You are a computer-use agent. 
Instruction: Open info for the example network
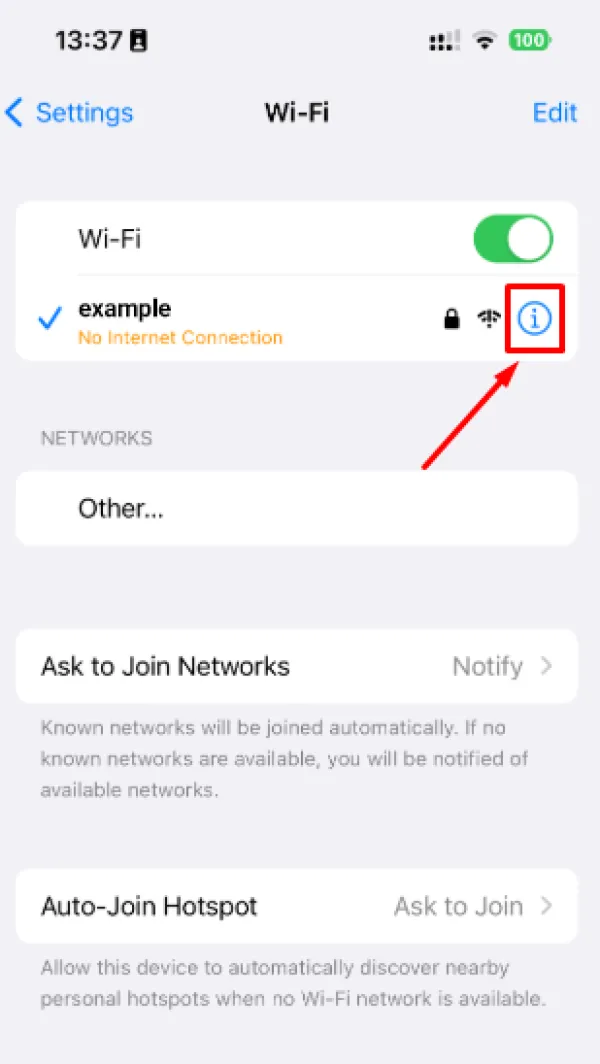click(x=535, y=319)
